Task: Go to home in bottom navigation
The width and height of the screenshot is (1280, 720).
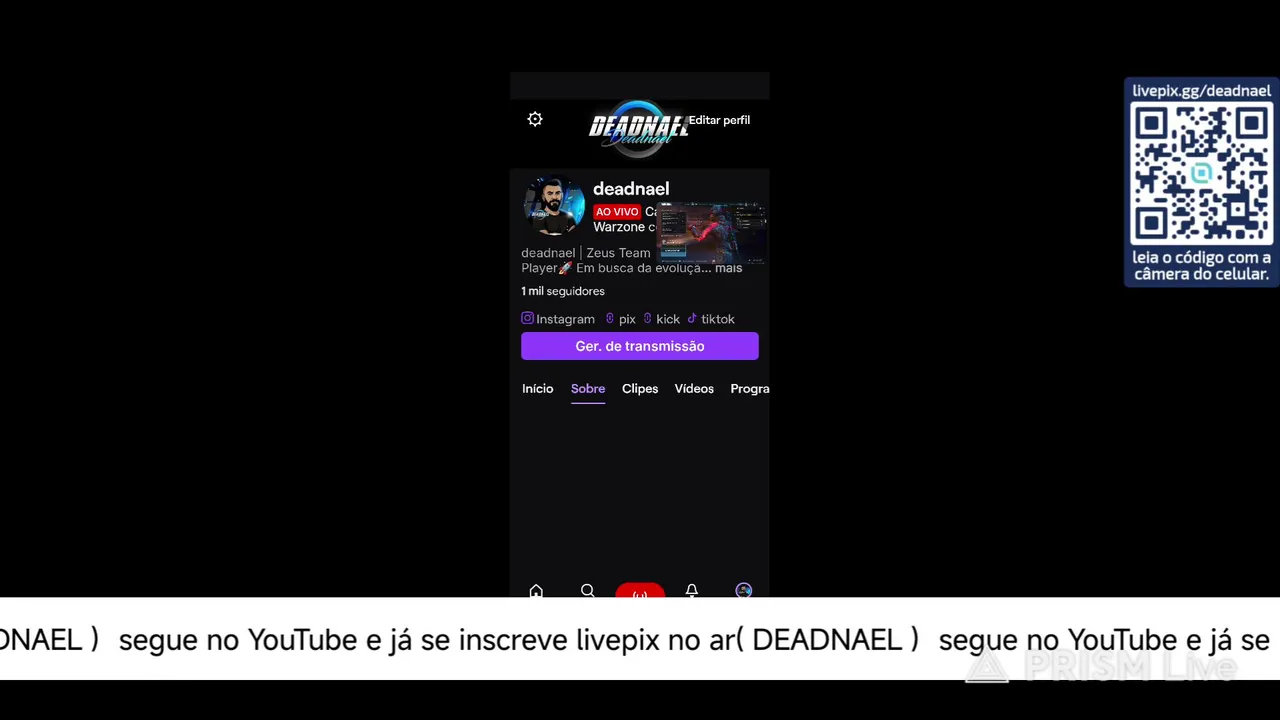Action: click(x=536, y=591)
